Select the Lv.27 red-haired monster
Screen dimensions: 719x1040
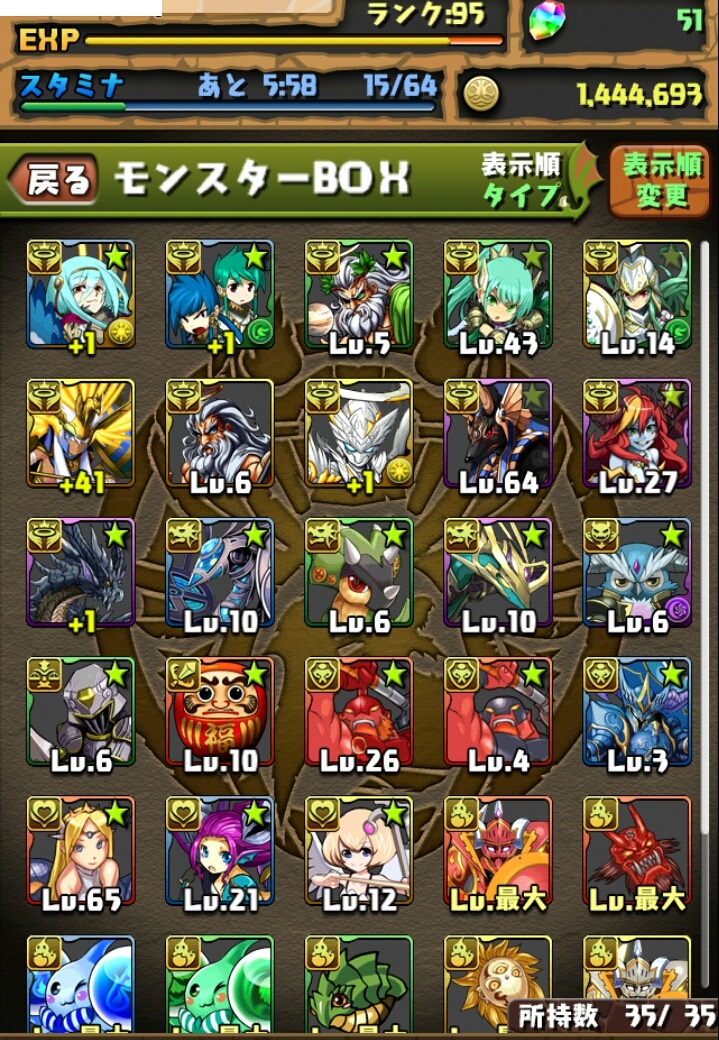click(x=637, y=434)
